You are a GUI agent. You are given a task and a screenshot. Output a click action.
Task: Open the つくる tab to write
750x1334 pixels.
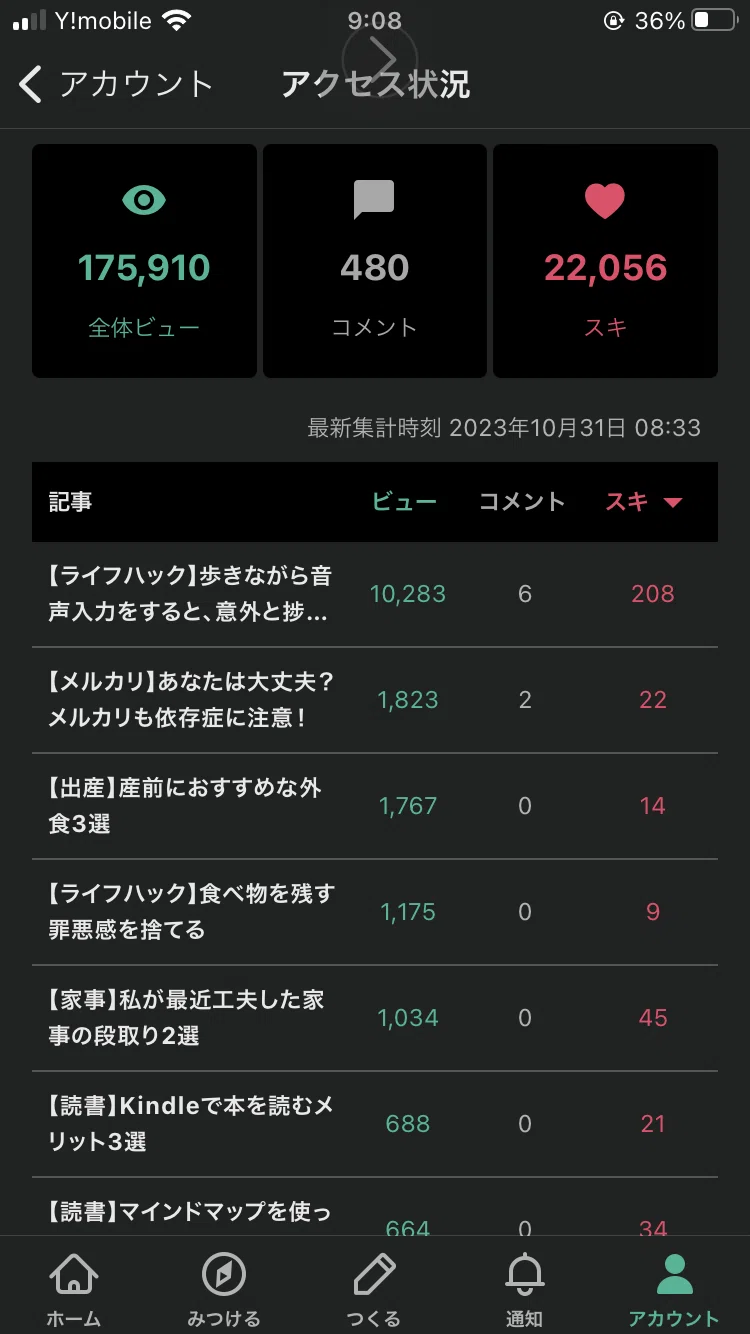[374, 1289]
